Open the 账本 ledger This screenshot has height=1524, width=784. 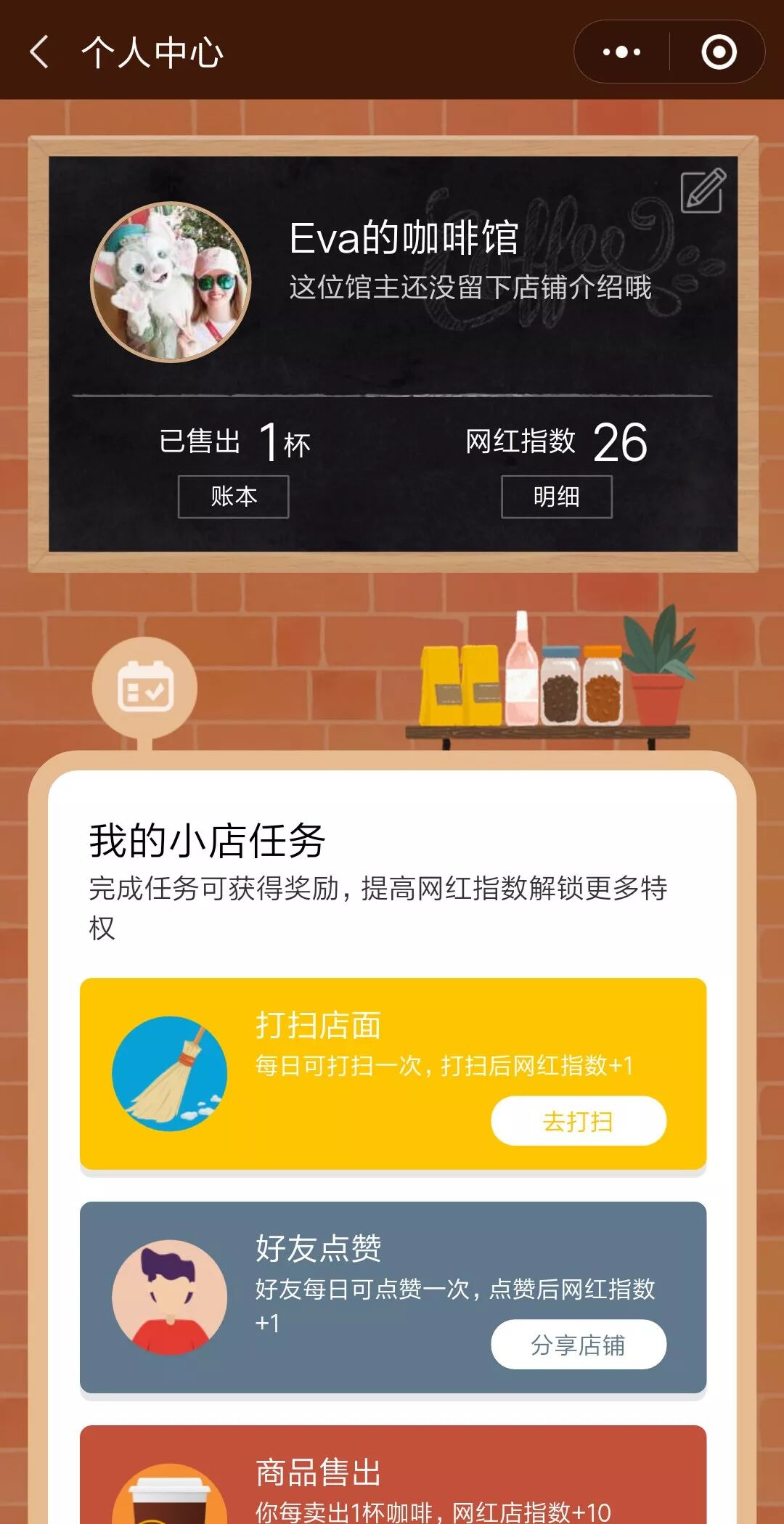coord(233,497)
